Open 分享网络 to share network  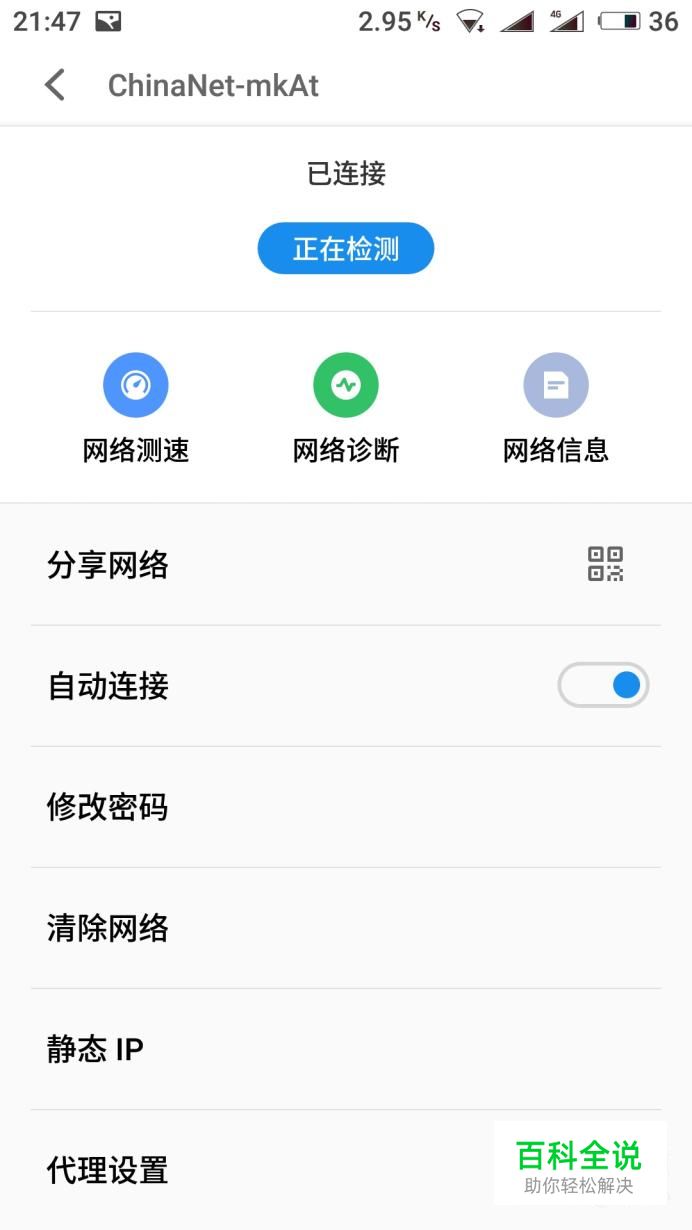pos(345,565)
